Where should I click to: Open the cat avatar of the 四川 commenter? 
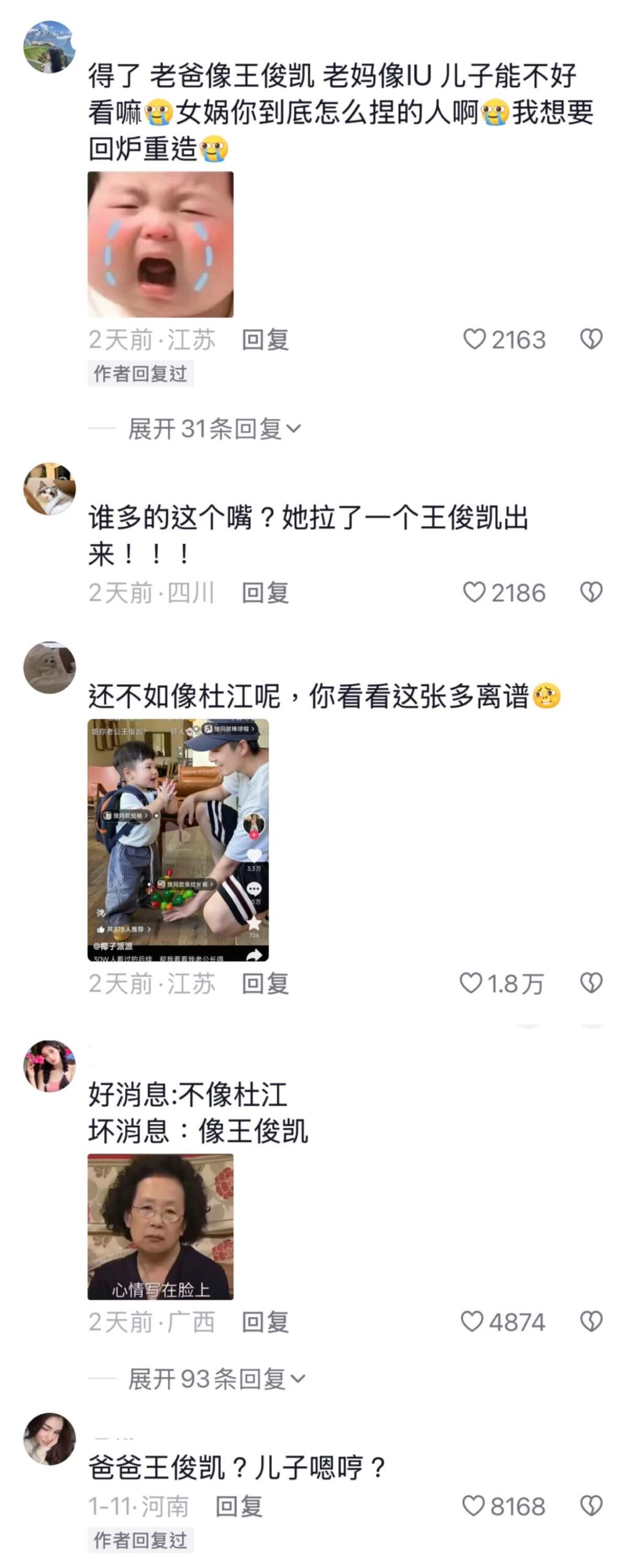tap(50, 489)
